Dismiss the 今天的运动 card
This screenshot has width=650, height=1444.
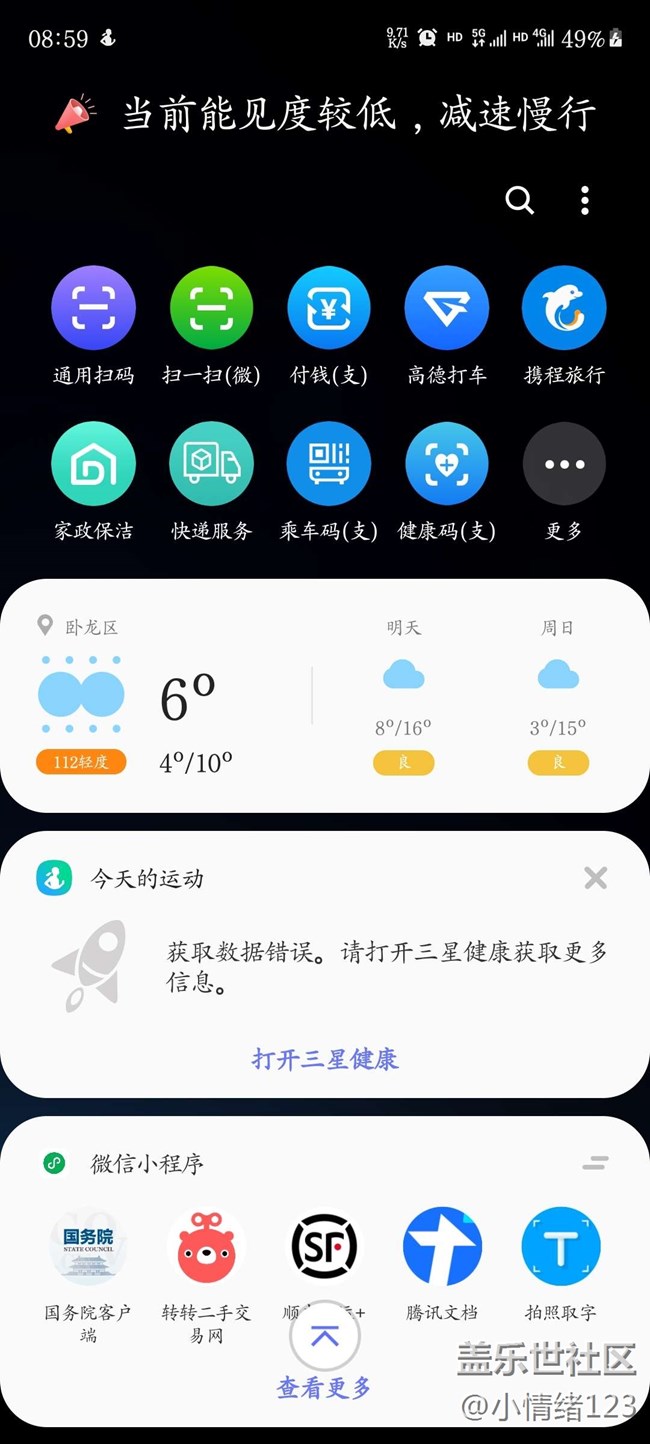coord(595,878)
